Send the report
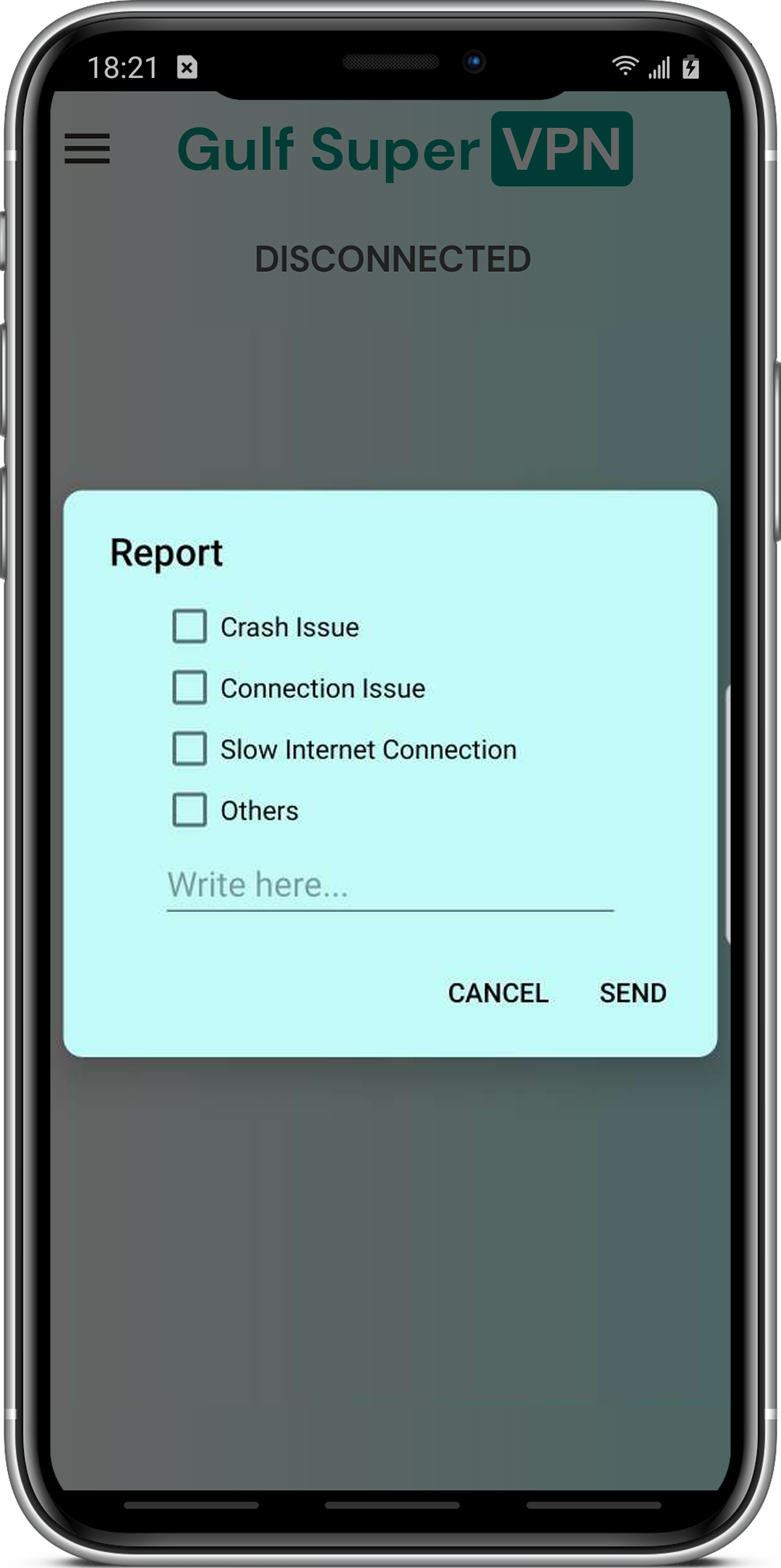This screenshot has width=781, height=1568. [x=633, y=993]
